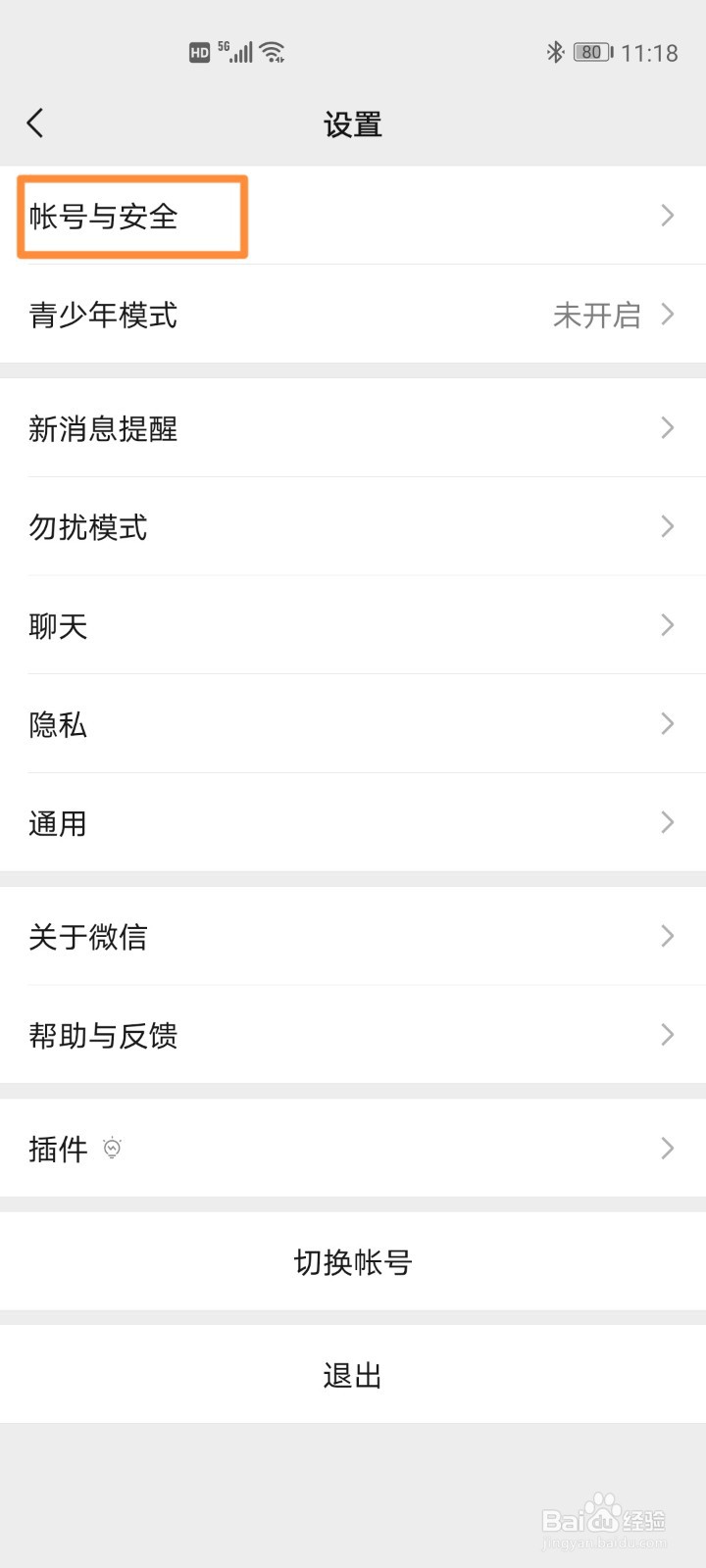Tap the back arrow to exit Settings
The height and width of the screenshot is (1568, 706).
tap(35, 122)
